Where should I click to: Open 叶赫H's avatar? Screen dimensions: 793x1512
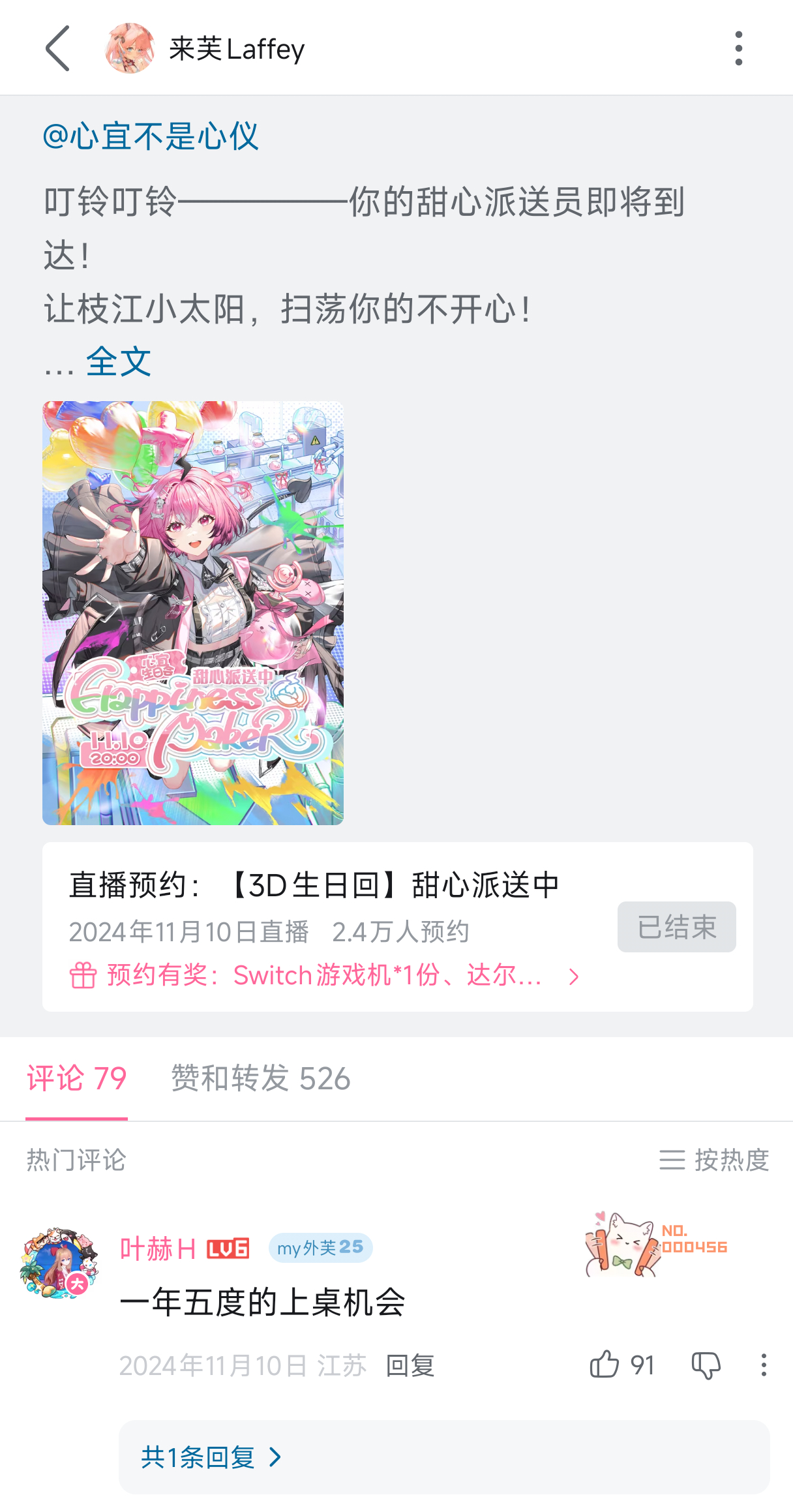(x=59, y=1263)
